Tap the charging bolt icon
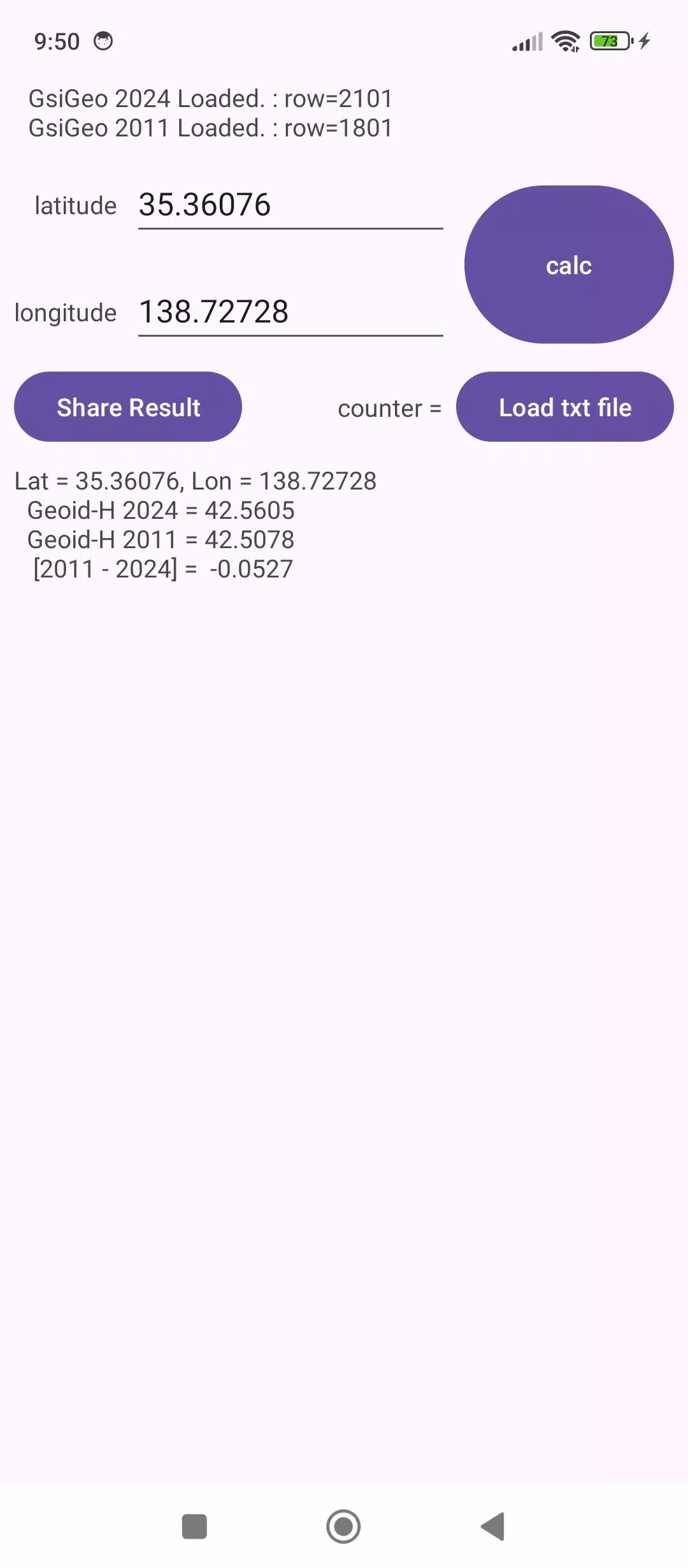This screenshot has height=1568, width=688. click(643, 40)
